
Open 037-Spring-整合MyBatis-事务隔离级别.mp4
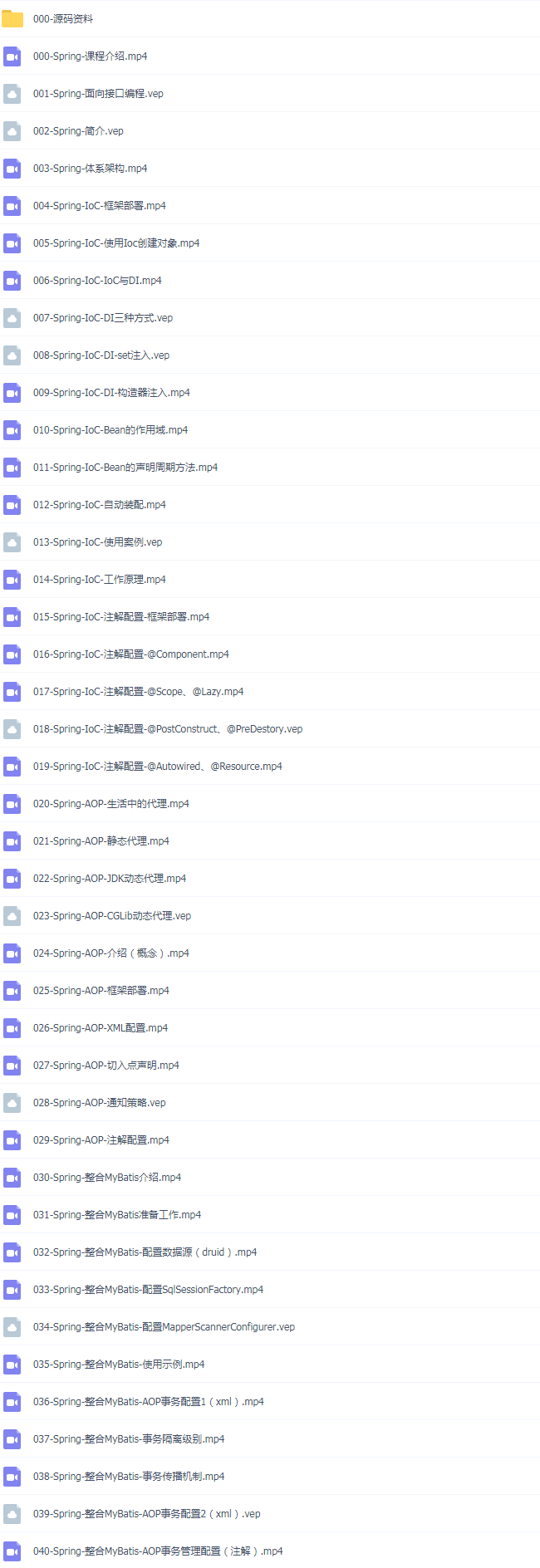coord(129,1438)
